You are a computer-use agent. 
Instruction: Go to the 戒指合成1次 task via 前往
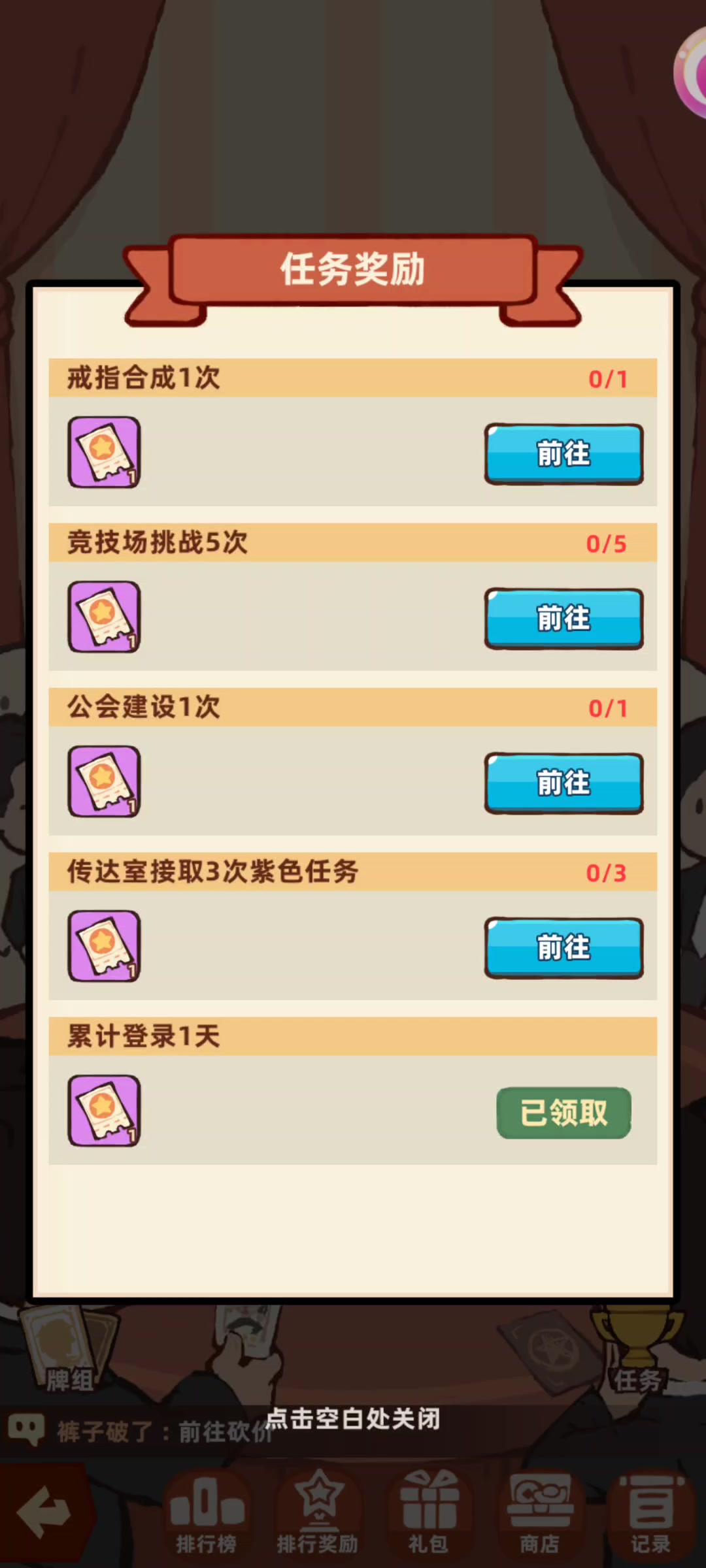pos(563,454)
